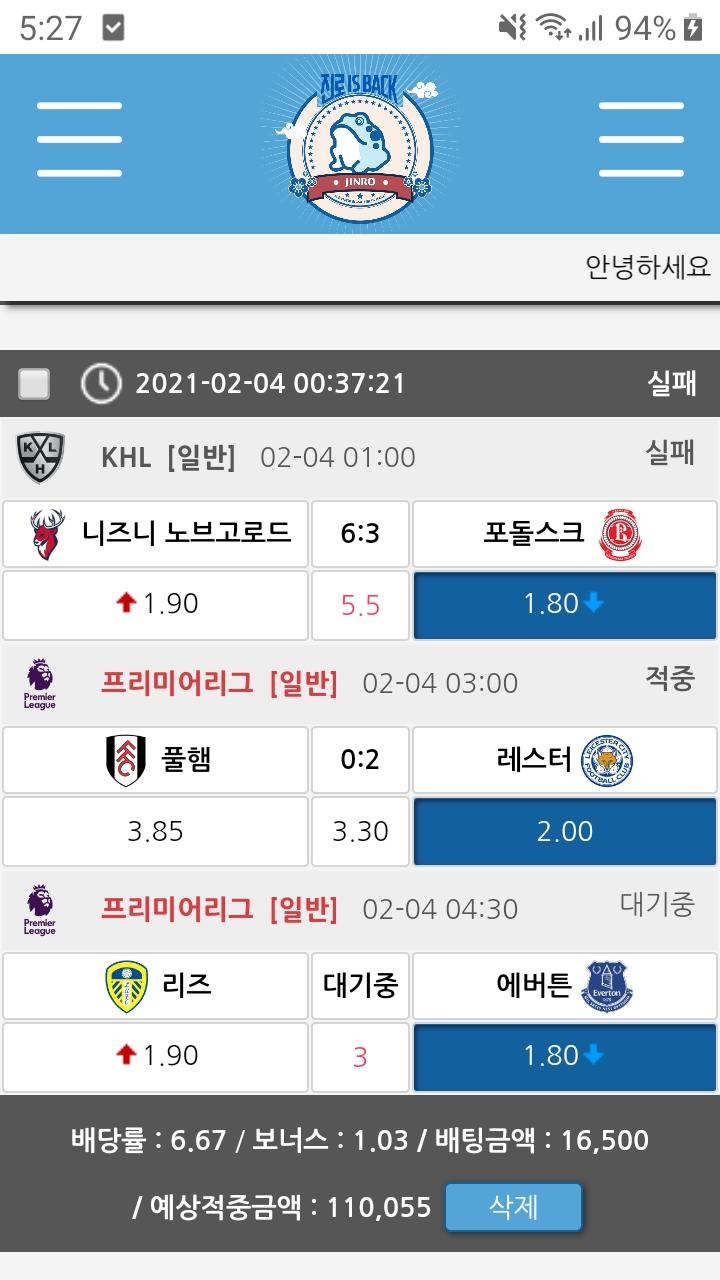Open the right hamburger menu
The image size is (720, 1280).
[x=641, y=140]
